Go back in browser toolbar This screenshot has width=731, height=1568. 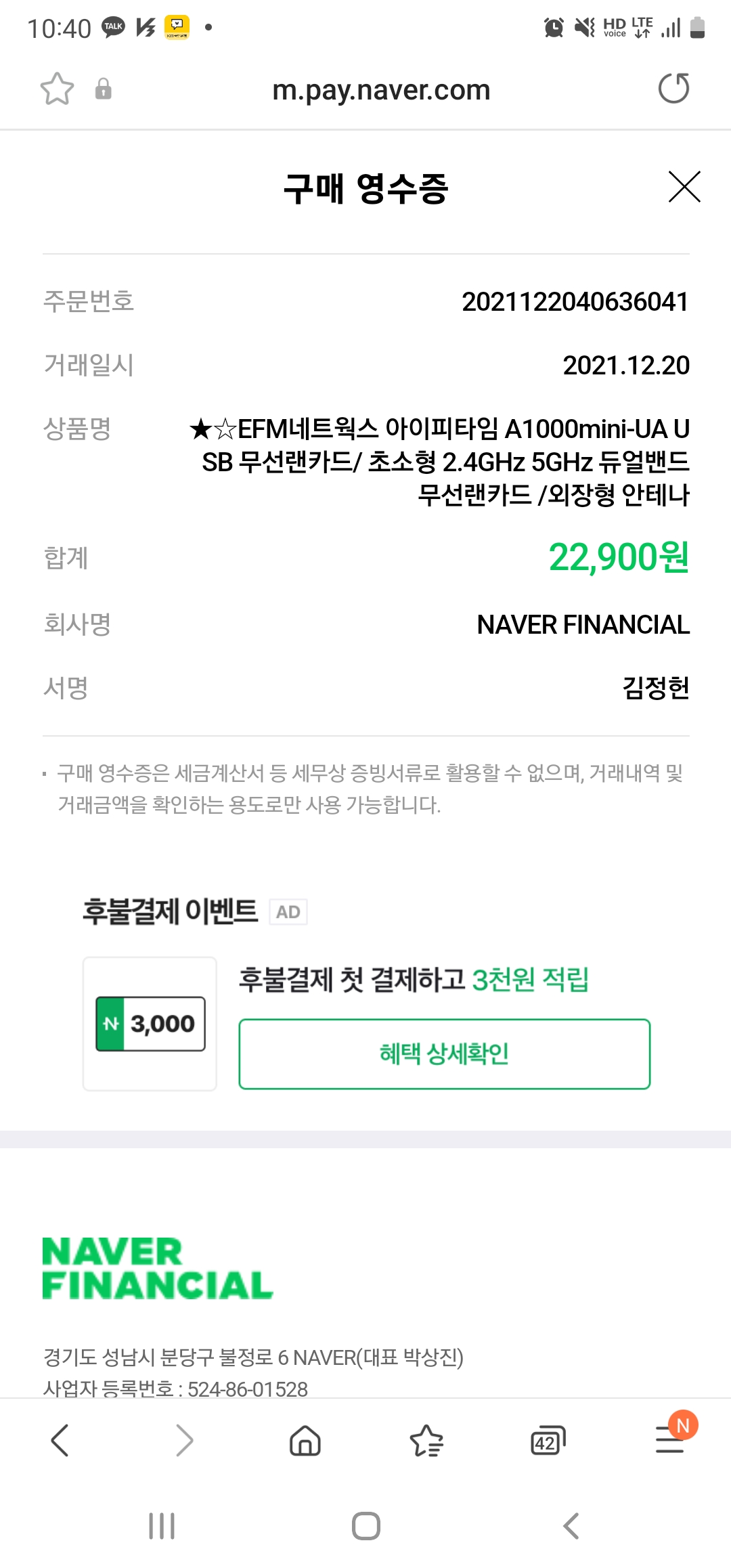click(x=60, y=1440)
